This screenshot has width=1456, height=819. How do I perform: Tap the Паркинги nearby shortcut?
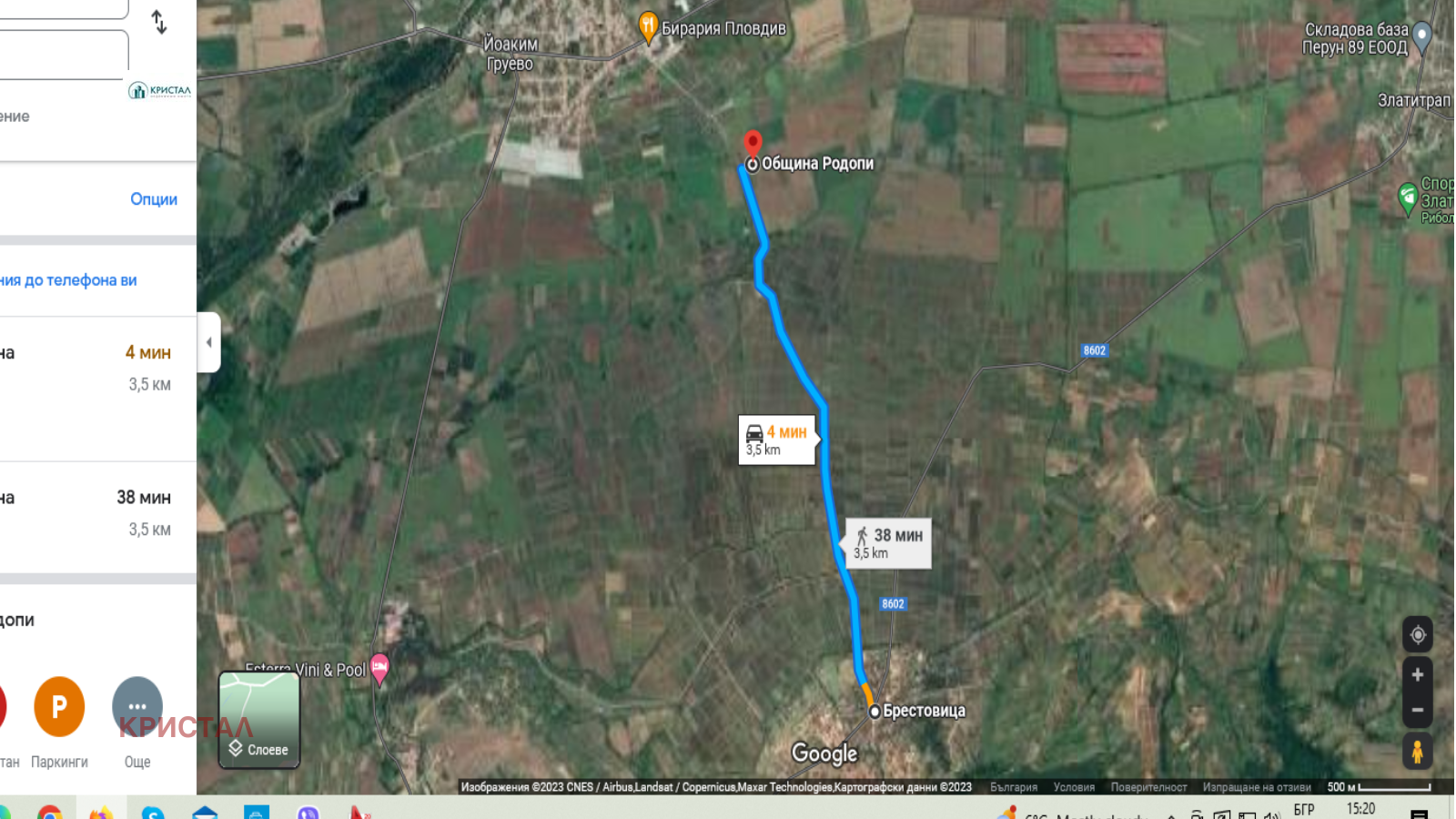59,707
